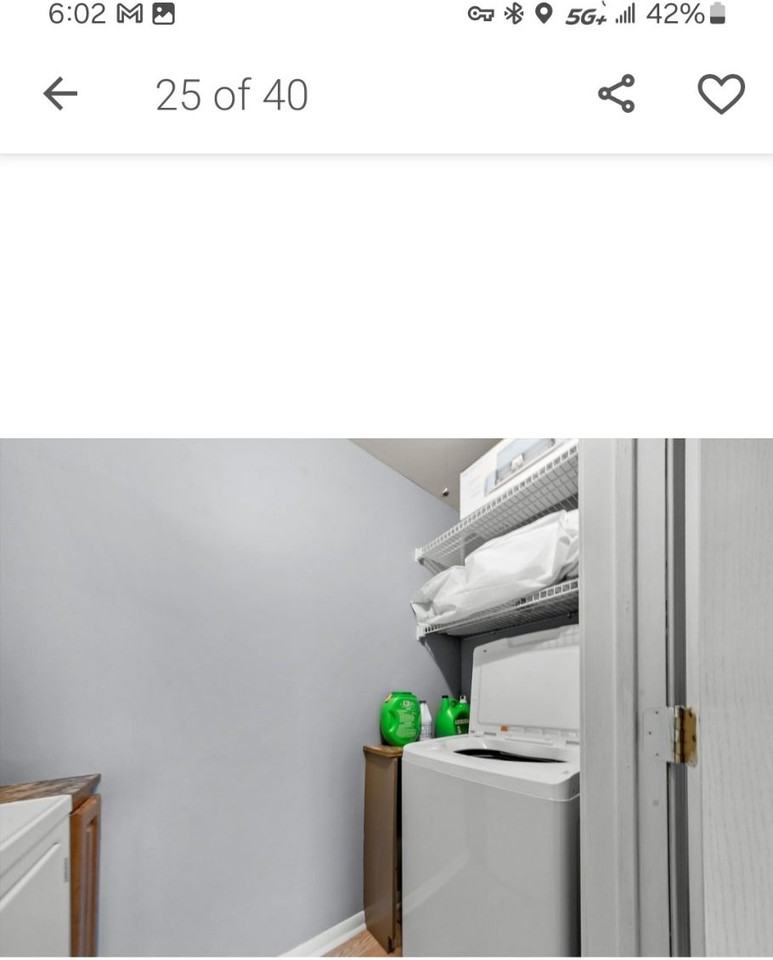Viewport: 773px width, 960px height.
Task: Share this listing photo
Action: [616, 94]
